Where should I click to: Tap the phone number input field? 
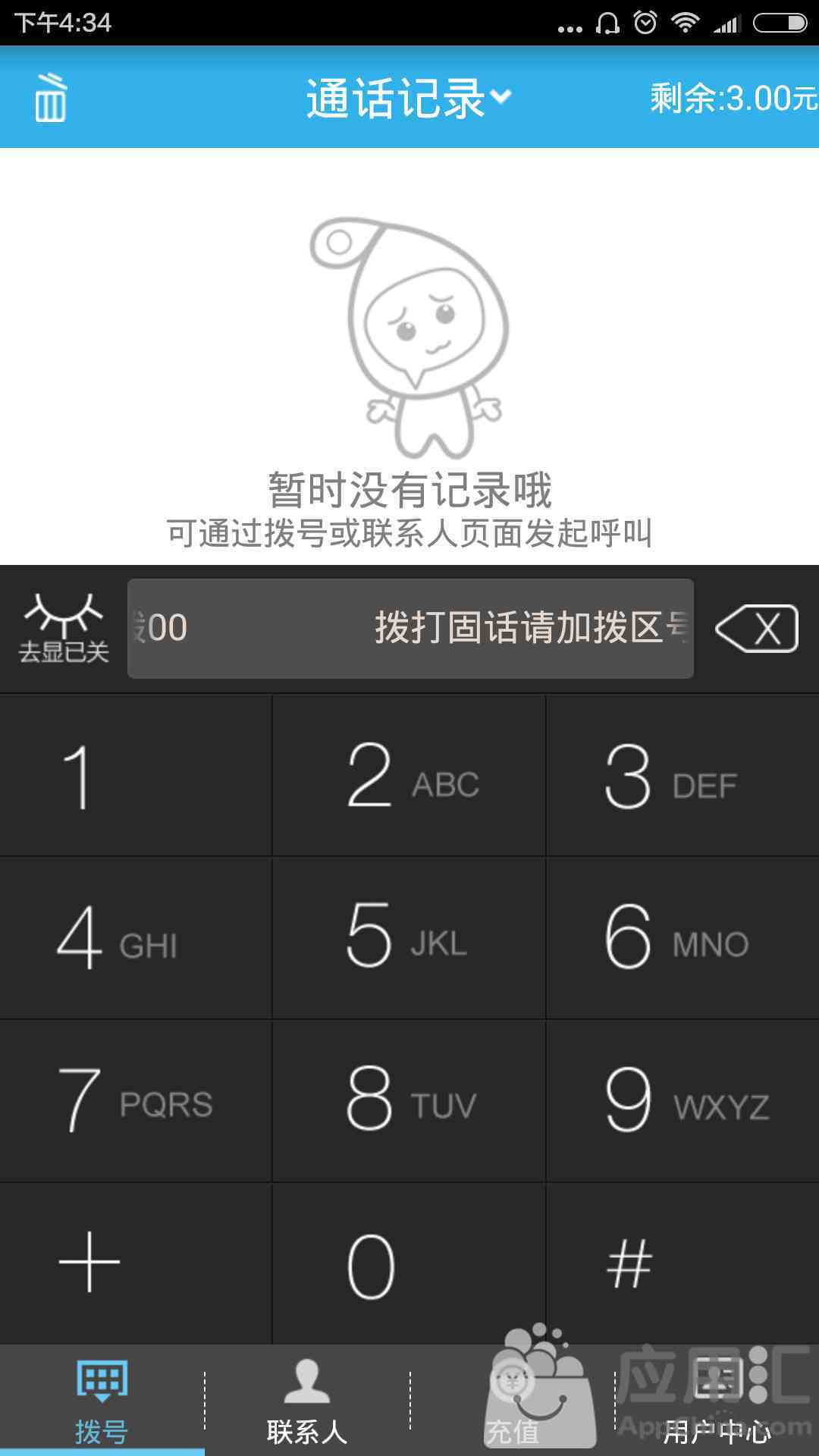click(410, 629)
